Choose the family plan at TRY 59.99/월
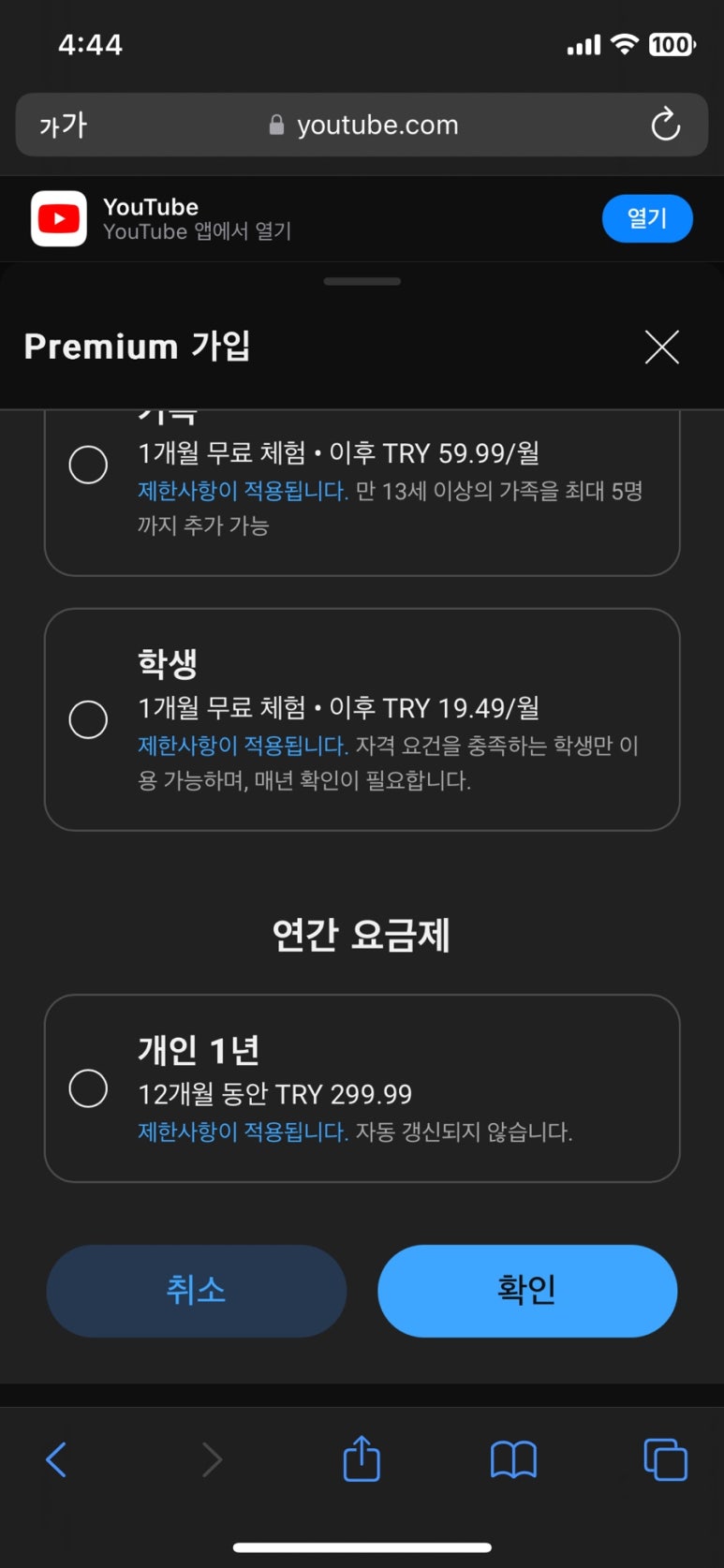Screen dimensions: 724x1568 pyautogui.click(x=88, y=465)
